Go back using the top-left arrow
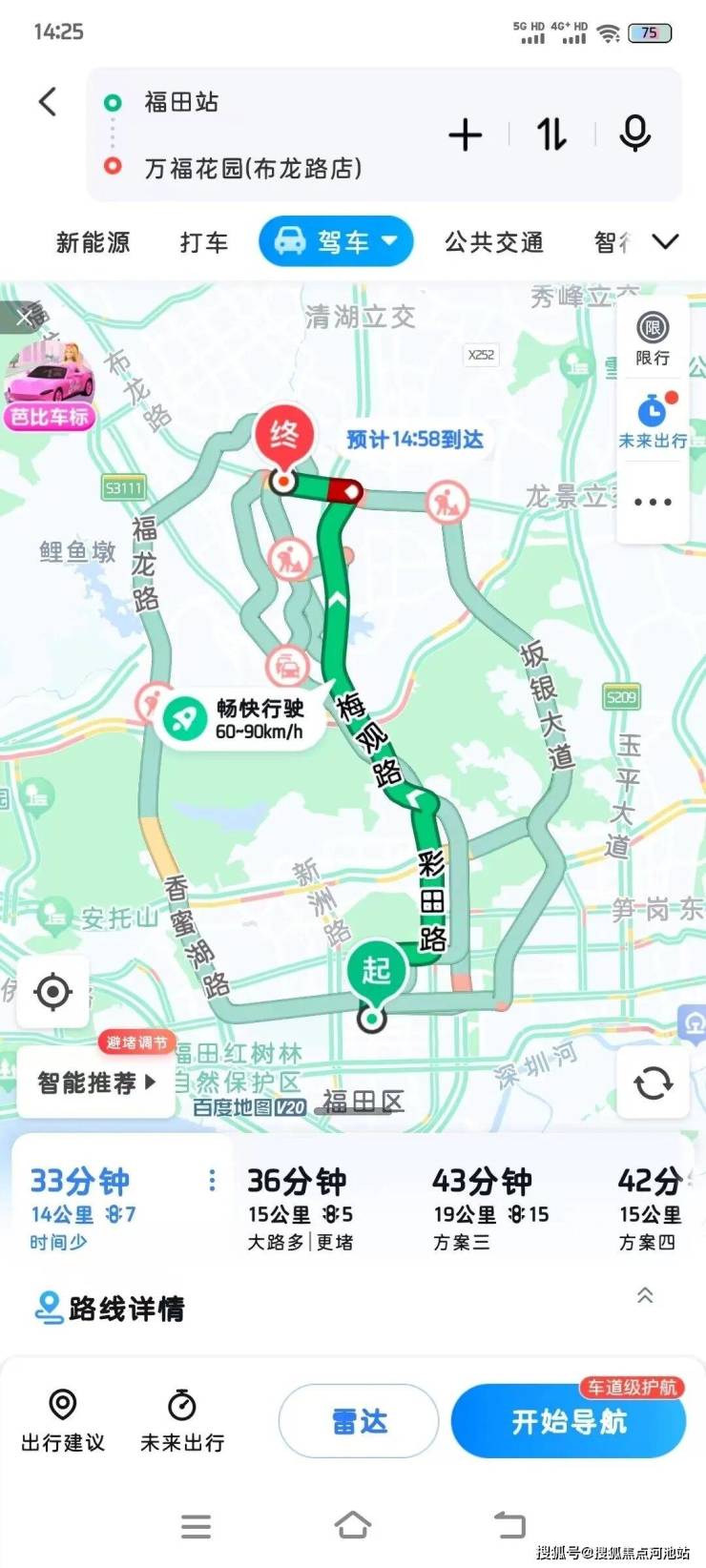This screenshot has height=1568, width=706. click(48, 102)
